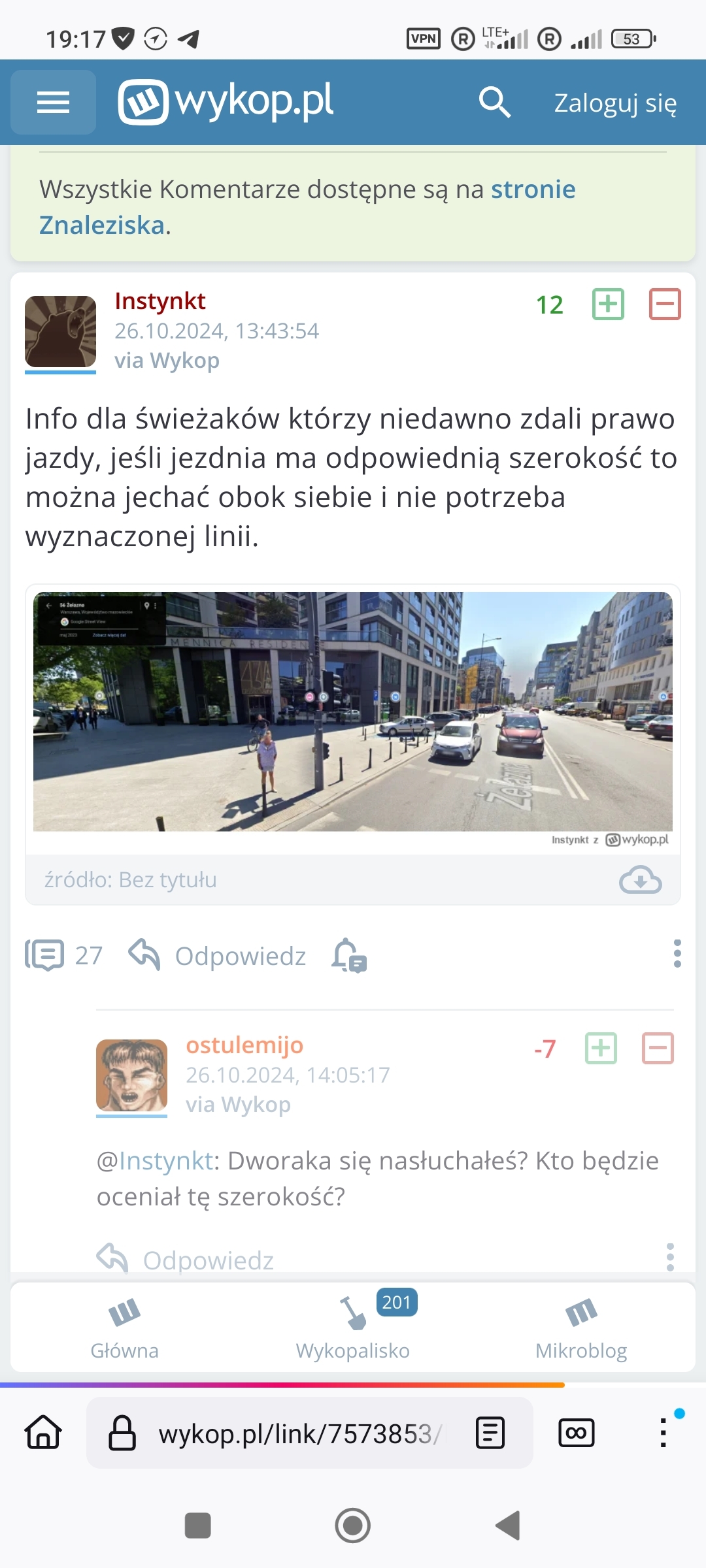Download the attached image via cloud icon
This screenshot has width=706, height=1568.
coord(640,879)
